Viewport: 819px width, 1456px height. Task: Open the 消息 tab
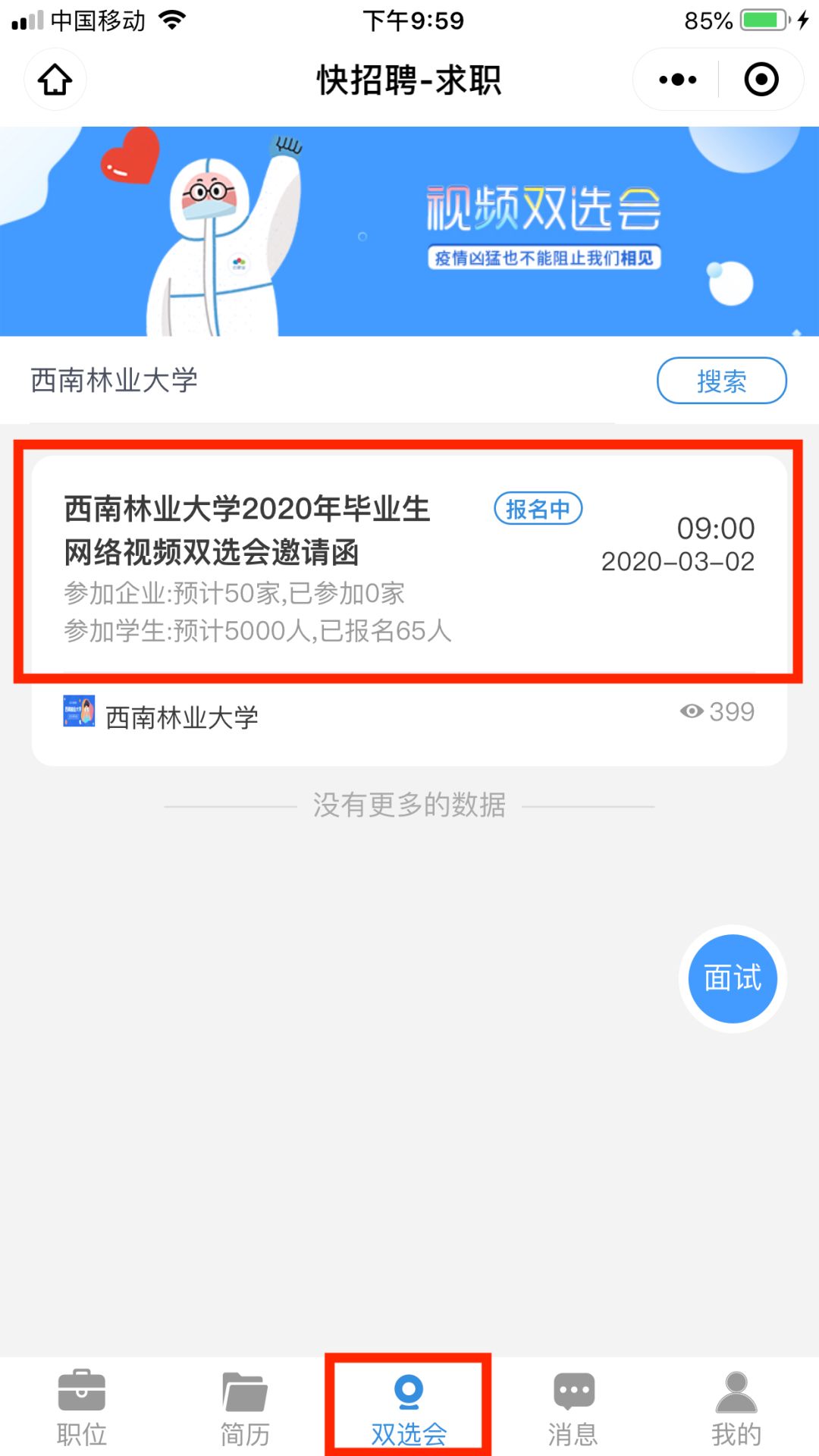[x=573, y=1409]
